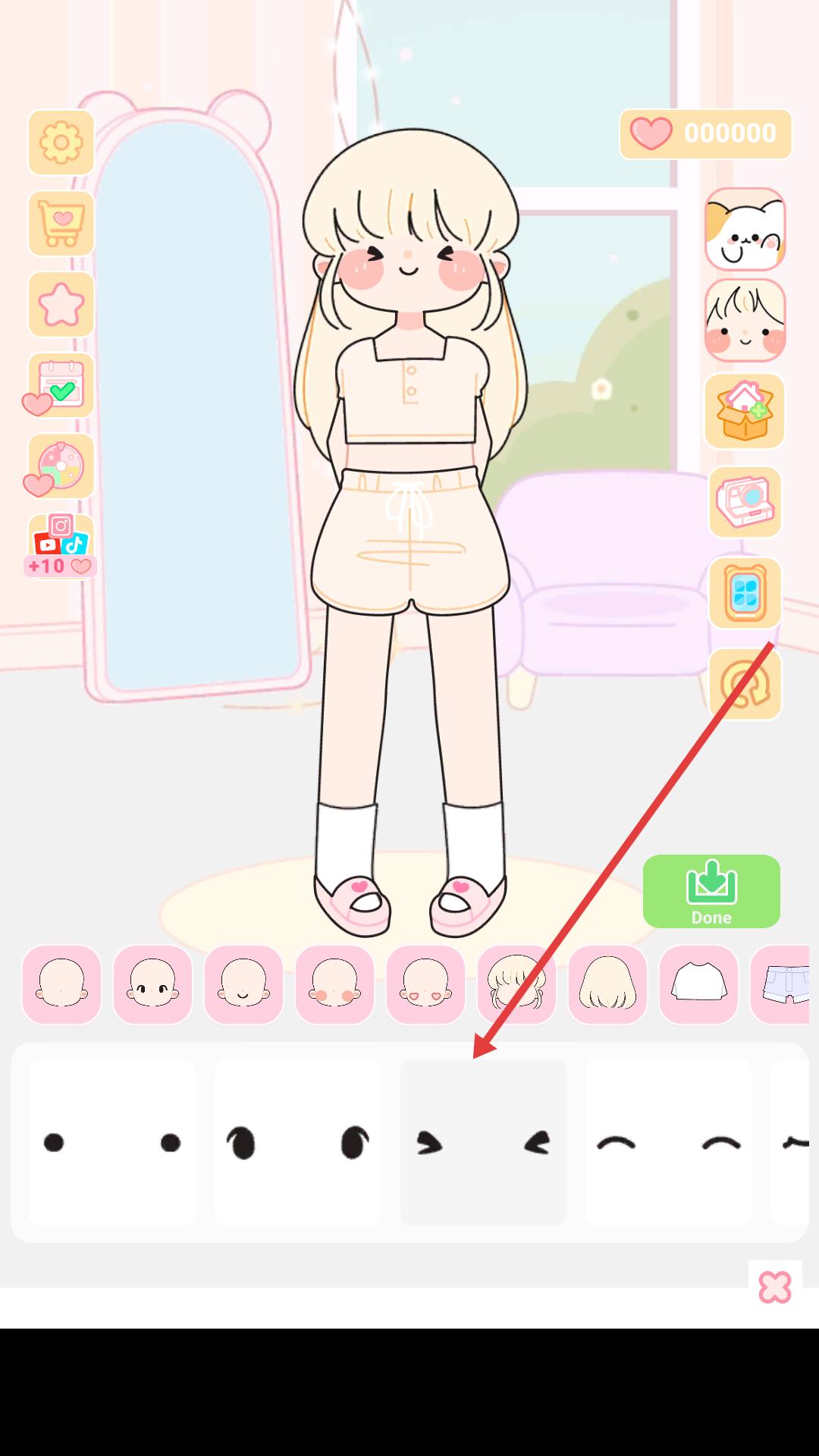Switch to the blush cheeks category tab
819x1456 pixels.
click(x=334, y=984)
